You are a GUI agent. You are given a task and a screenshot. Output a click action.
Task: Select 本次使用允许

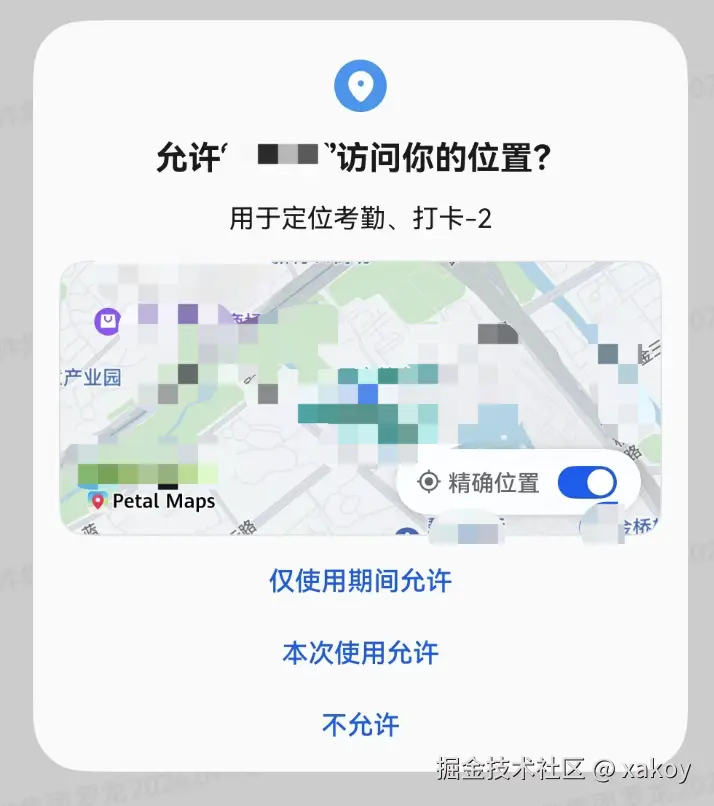[x=360, y=653]
